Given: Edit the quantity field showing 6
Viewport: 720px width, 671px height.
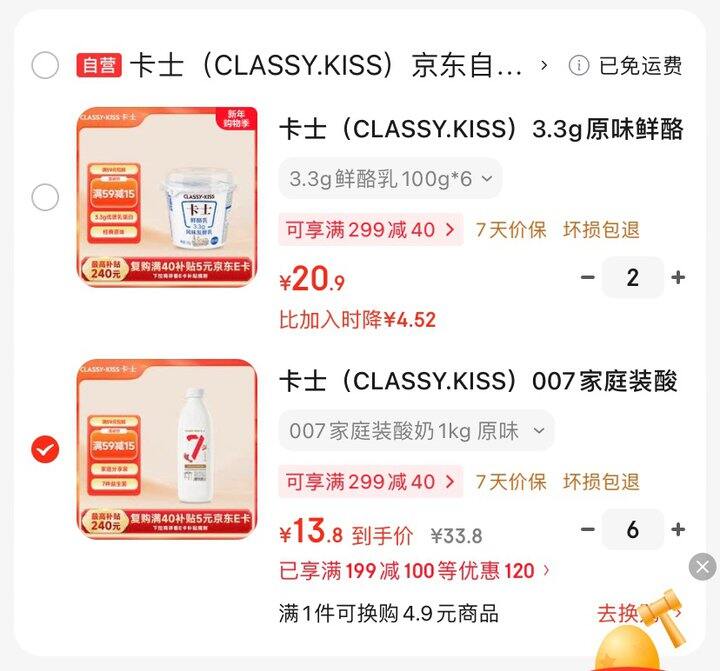Looking at the screenshot, I should point(633,530).
